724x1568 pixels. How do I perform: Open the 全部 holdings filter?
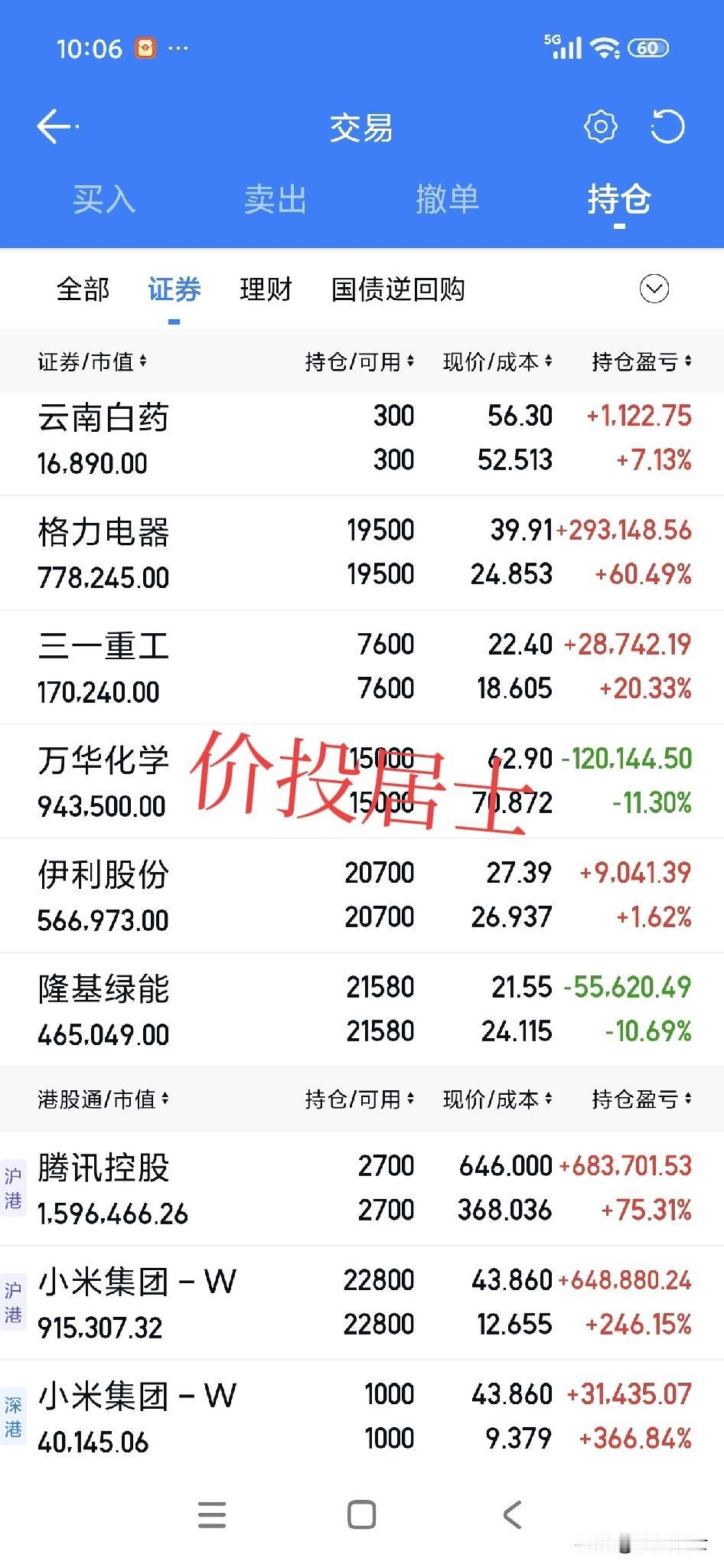pyautogui.click(x=83, y=289)
